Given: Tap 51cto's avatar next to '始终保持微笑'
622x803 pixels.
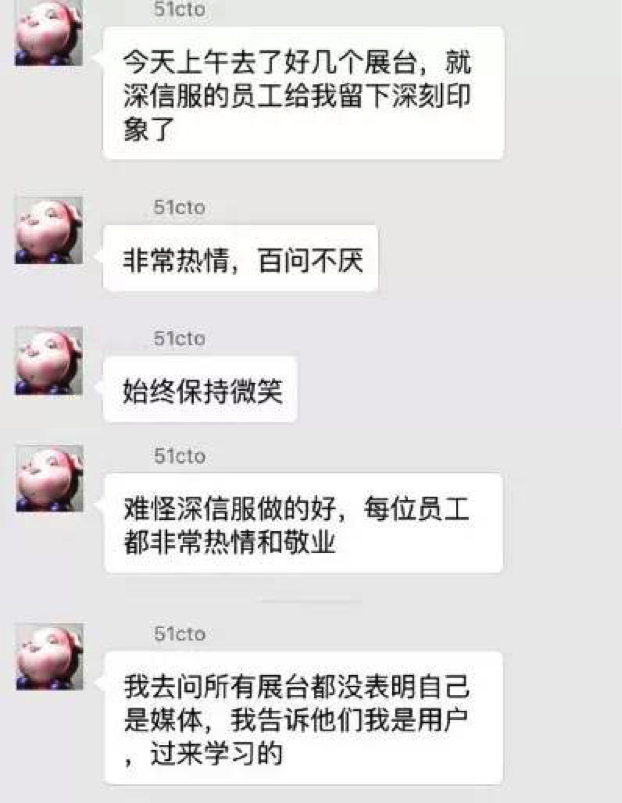Looking at the screenshot, I should (48, 361).
